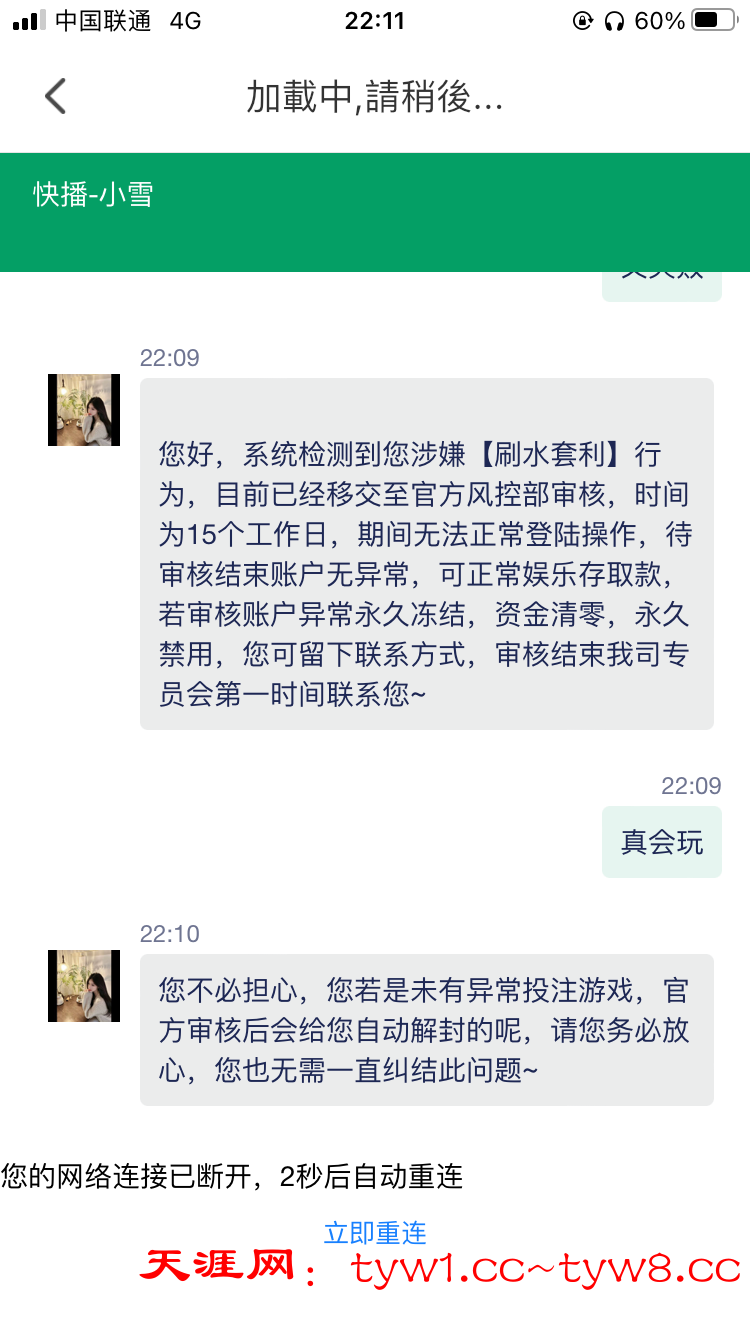750x1334 pixels.
Task: Go back using the top-left arrow
Action: pos(56,97)
